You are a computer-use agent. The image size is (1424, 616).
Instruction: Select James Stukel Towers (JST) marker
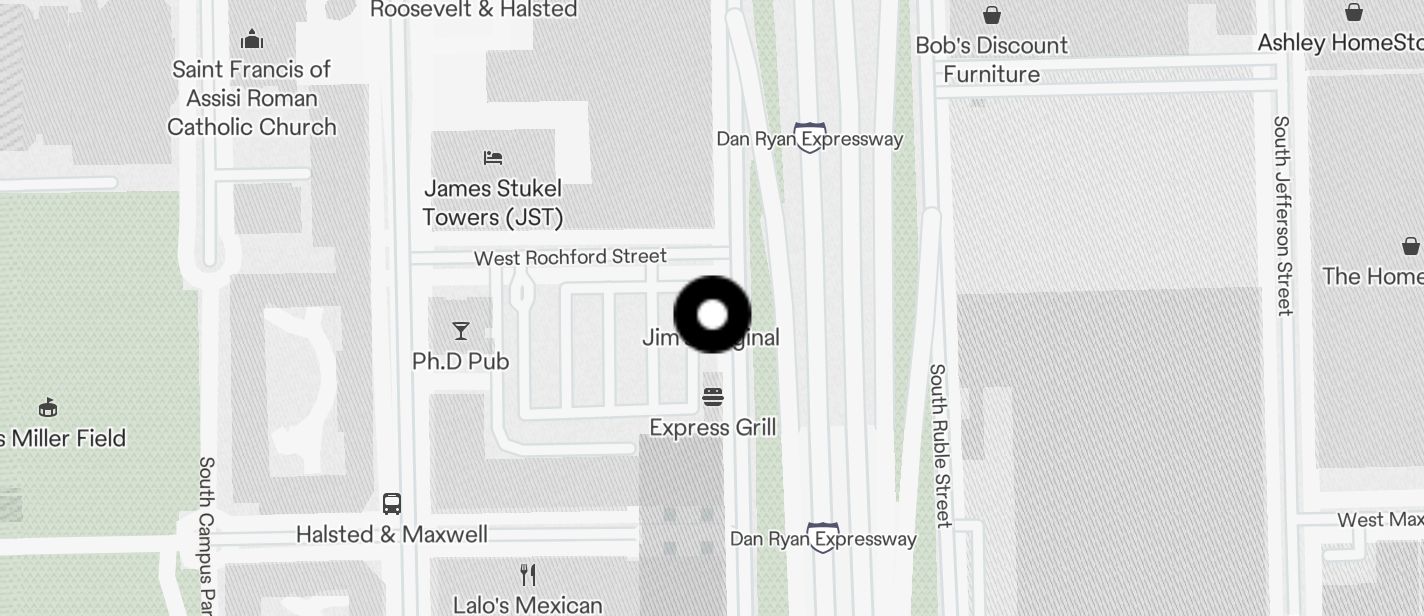pos(492,158)
